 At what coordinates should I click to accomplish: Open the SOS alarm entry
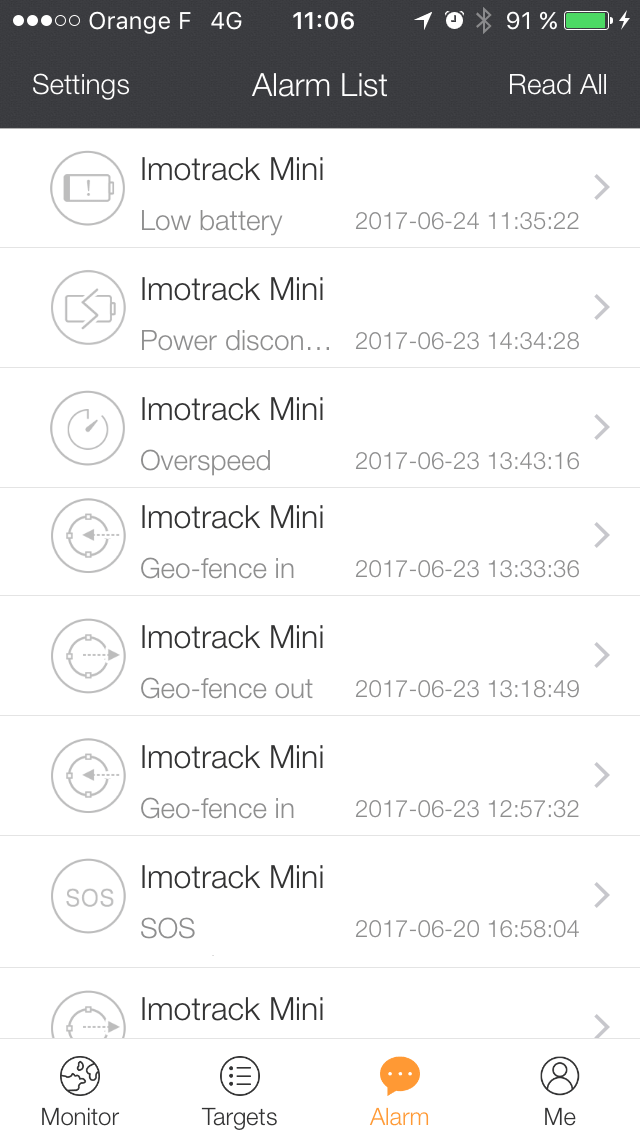320,902
